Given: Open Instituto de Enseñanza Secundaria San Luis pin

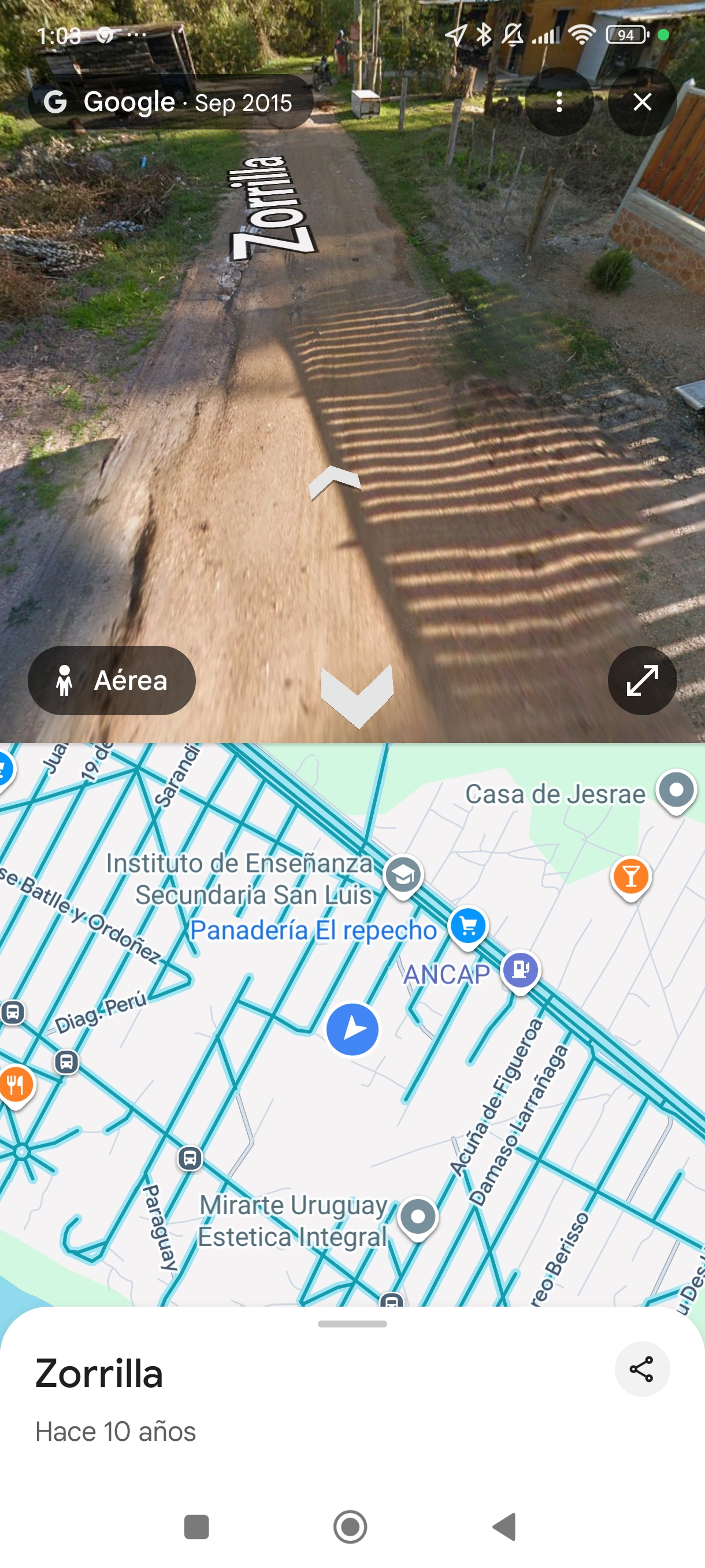Looking at the screenshot, I should click(403, 875).
